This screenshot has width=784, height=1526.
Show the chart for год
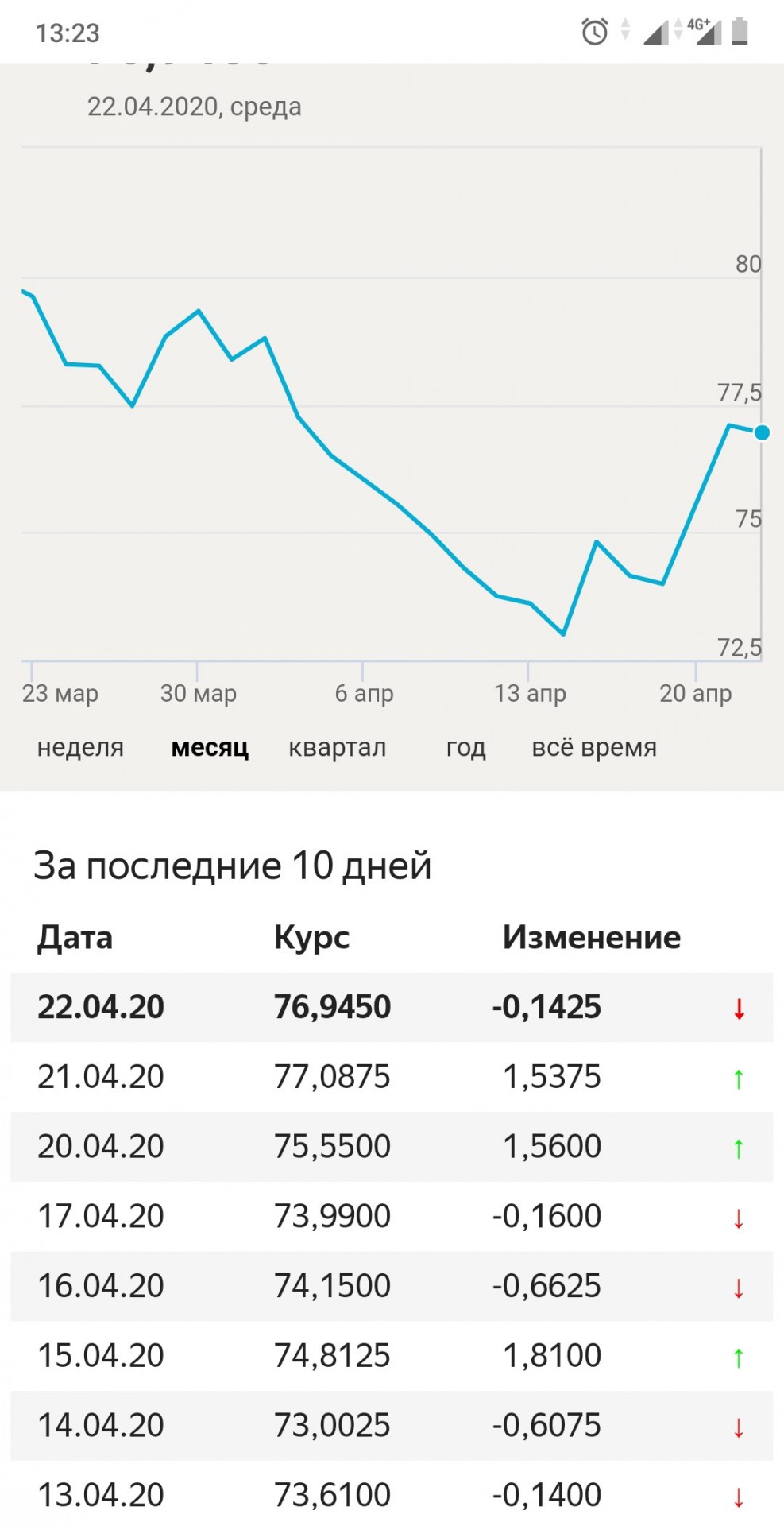465,747
